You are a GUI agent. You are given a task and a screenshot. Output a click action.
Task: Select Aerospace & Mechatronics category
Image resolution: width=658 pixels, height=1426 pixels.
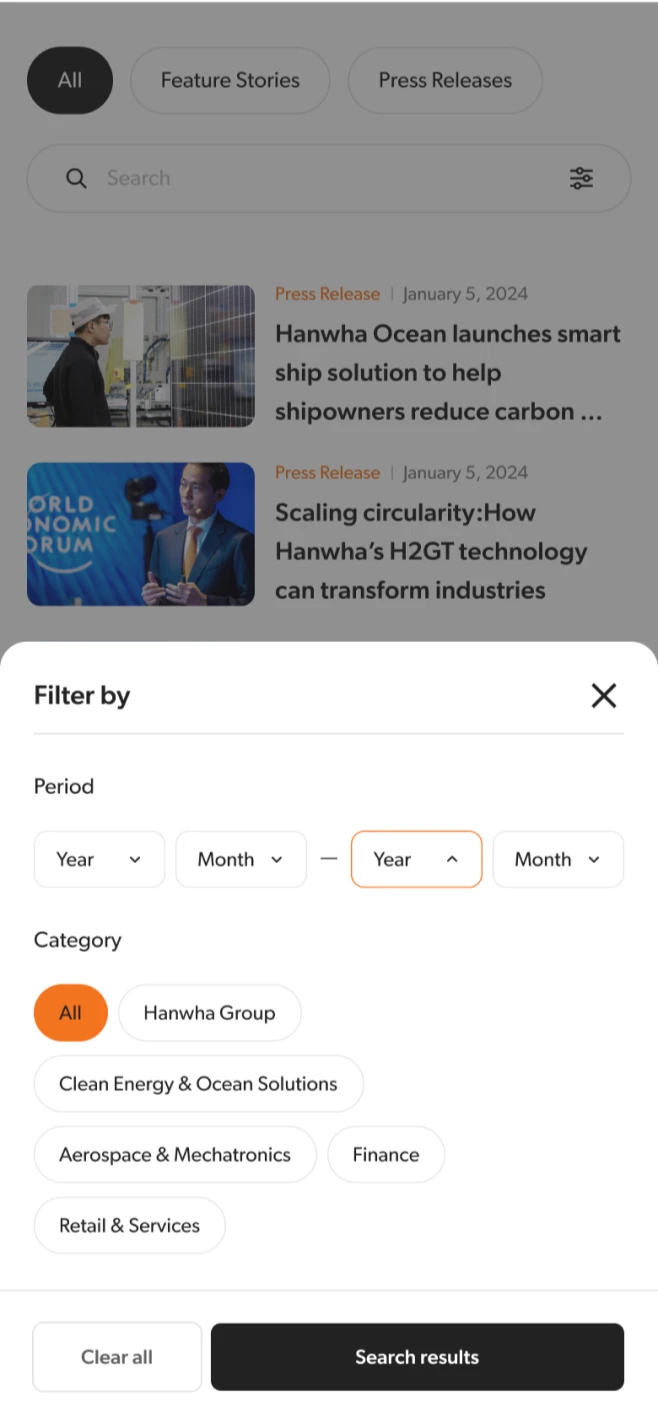pyautogui.click(x=175, y=1155)
